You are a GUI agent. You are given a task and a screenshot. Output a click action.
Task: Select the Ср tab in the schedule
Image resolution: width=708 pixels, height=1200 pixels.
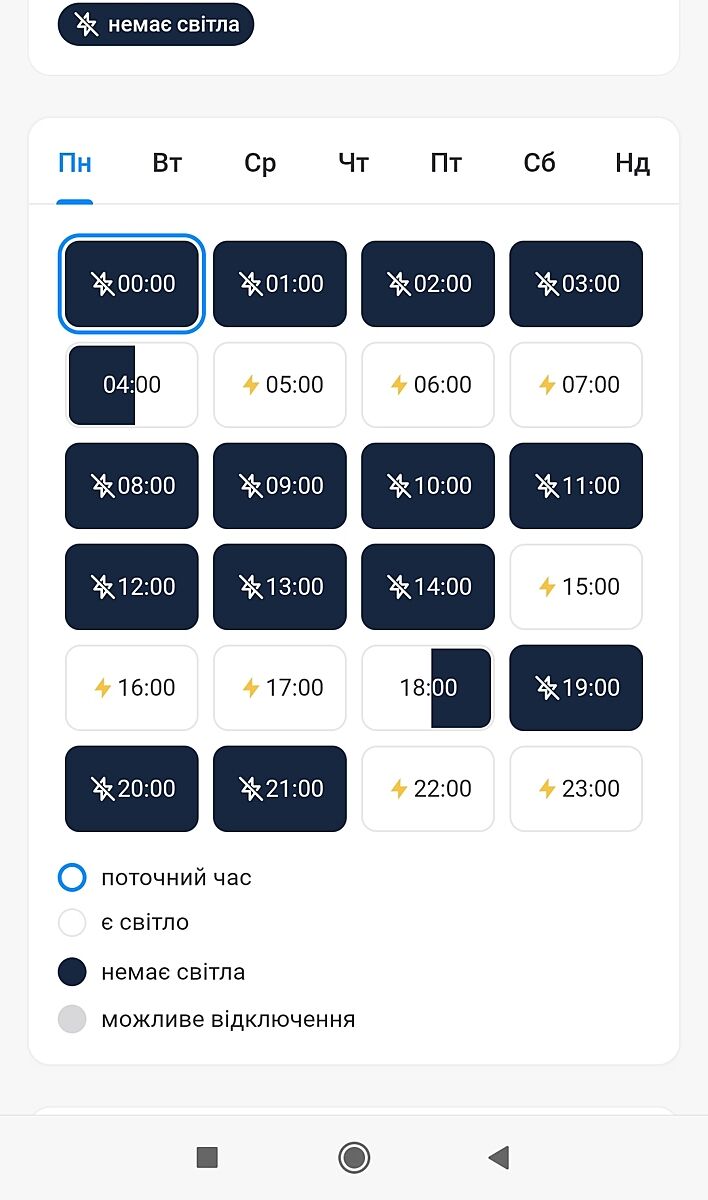tap(260, 163)
